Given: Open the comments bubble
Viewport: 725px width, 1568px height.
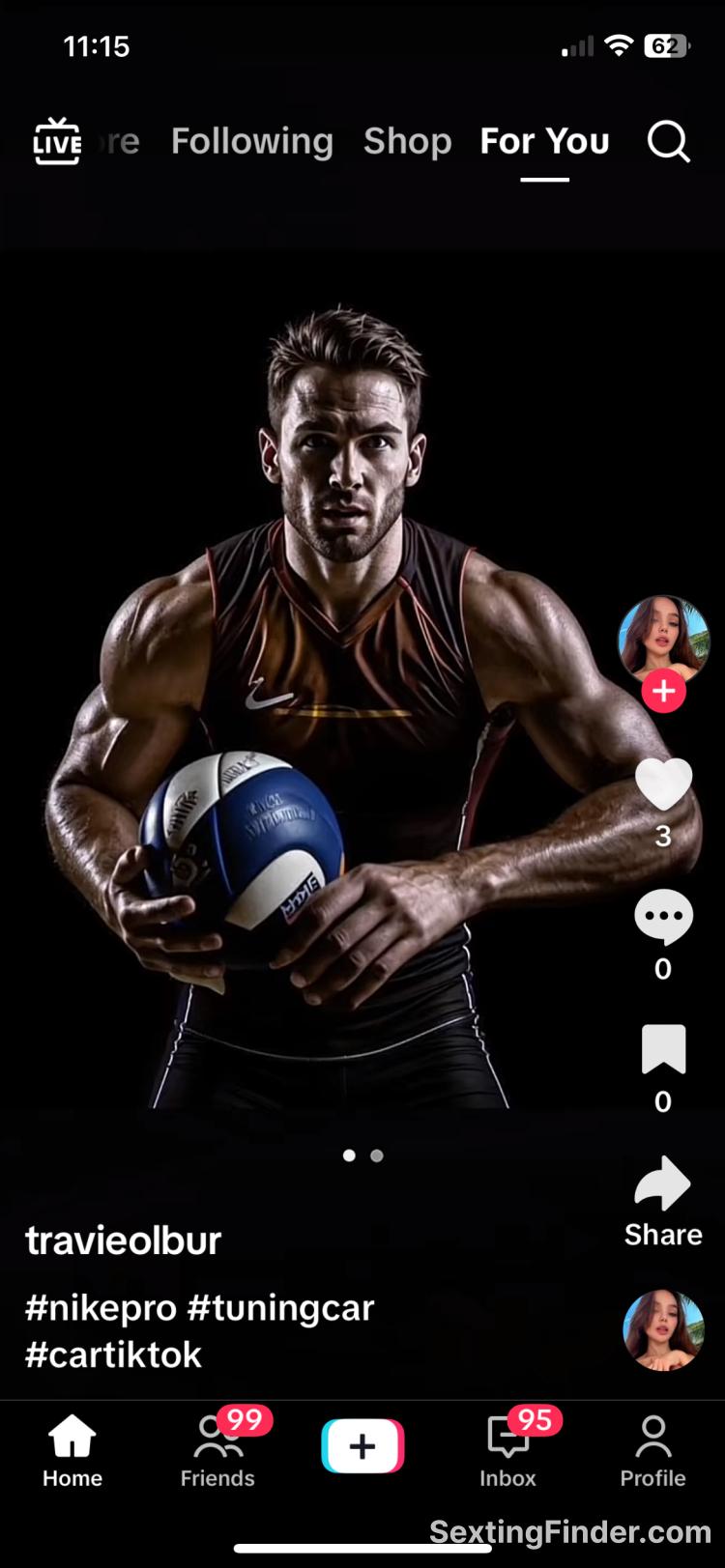Looking at the screenshot, I should tap(663, 917).
